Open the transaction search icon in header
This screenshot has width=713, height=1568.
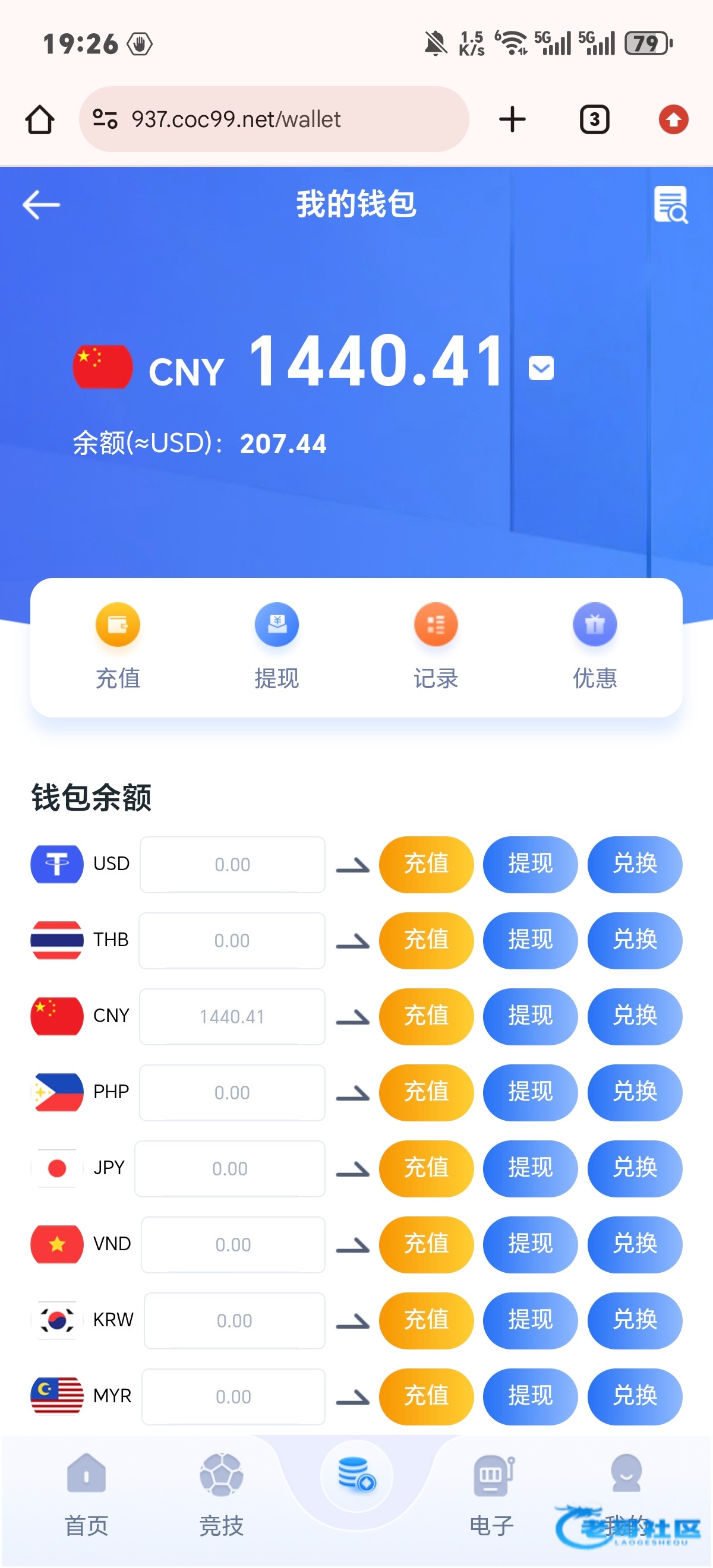click(x=670, y=204)
